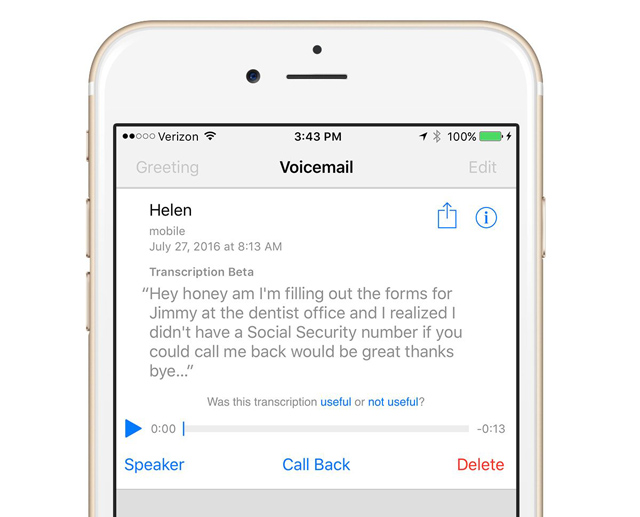640x517 pixels.
Task: Share Helen's voicemail
Action: click(x=447, y=216)
